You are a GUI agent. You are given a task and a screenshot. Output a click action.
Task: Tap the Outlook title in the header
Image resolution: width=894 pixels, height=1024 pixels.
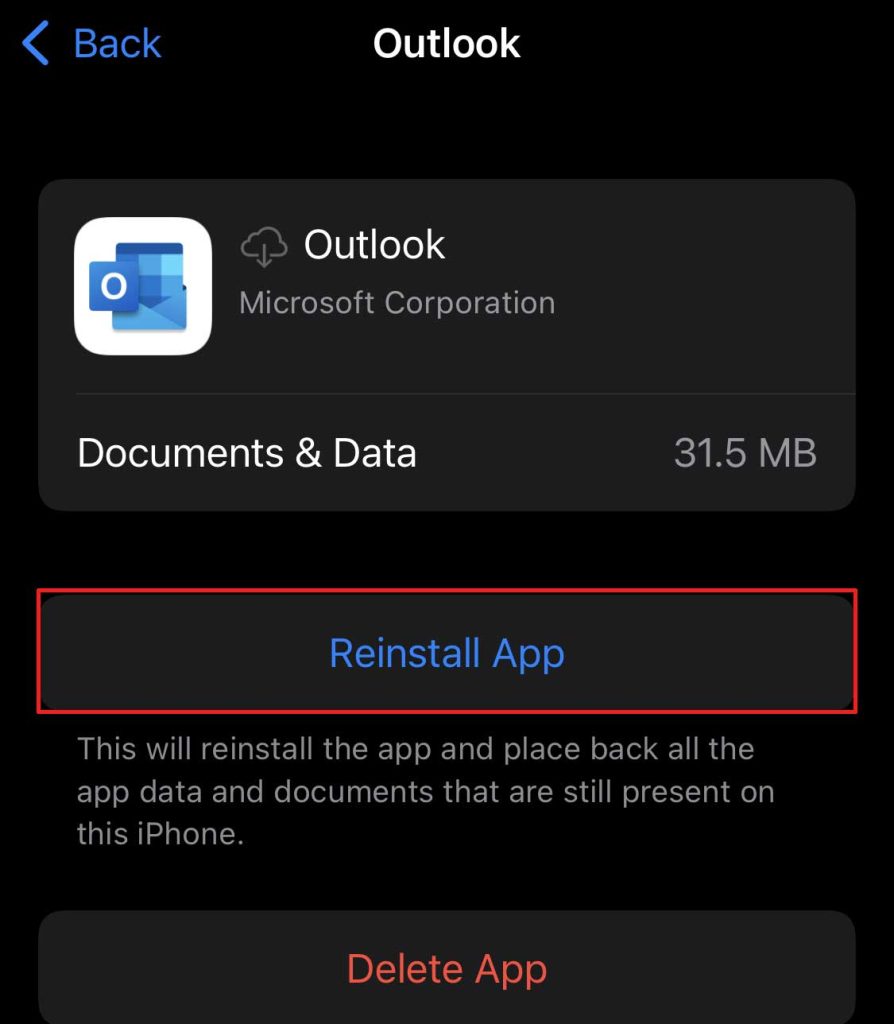446,43
